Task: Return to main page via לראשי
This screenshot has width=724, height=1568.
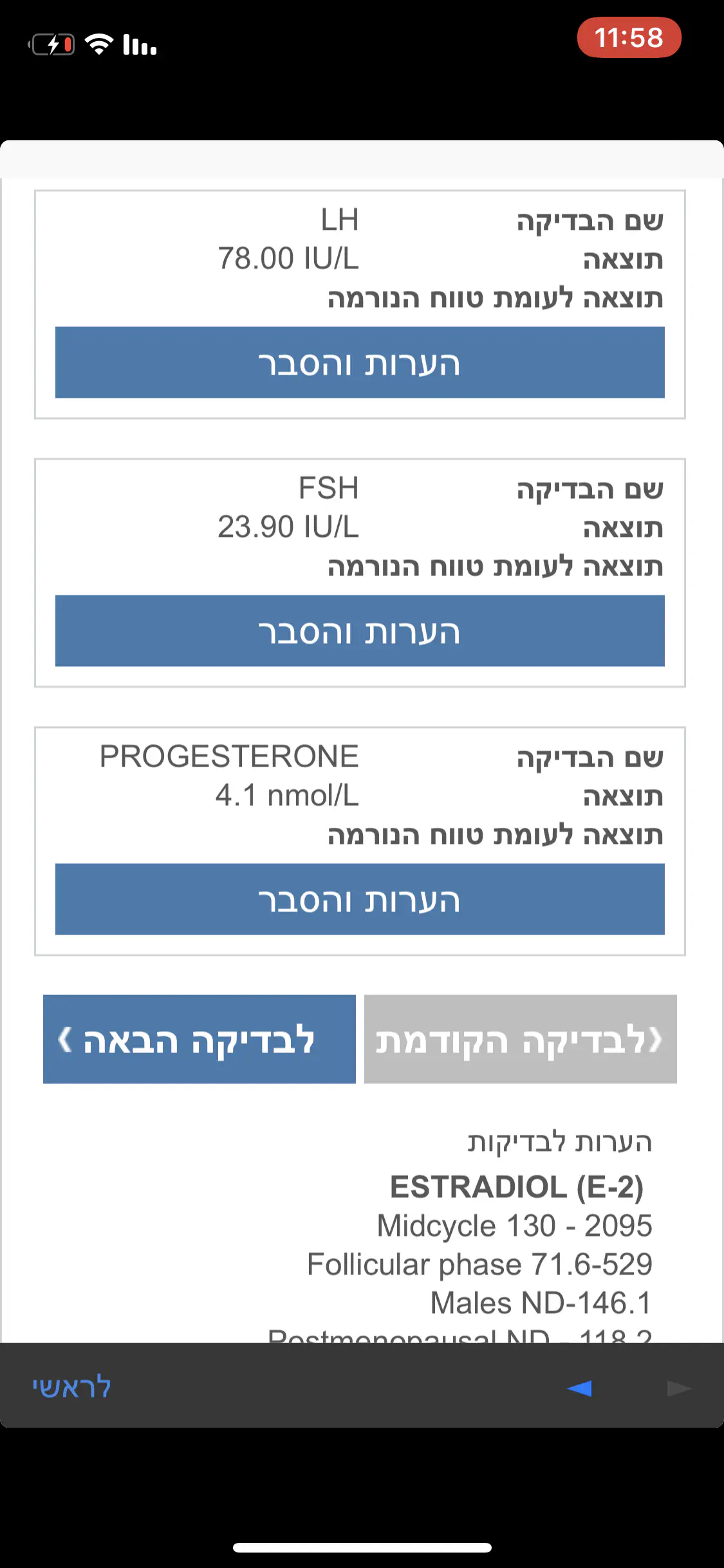Action: (x=71, y=1387)
